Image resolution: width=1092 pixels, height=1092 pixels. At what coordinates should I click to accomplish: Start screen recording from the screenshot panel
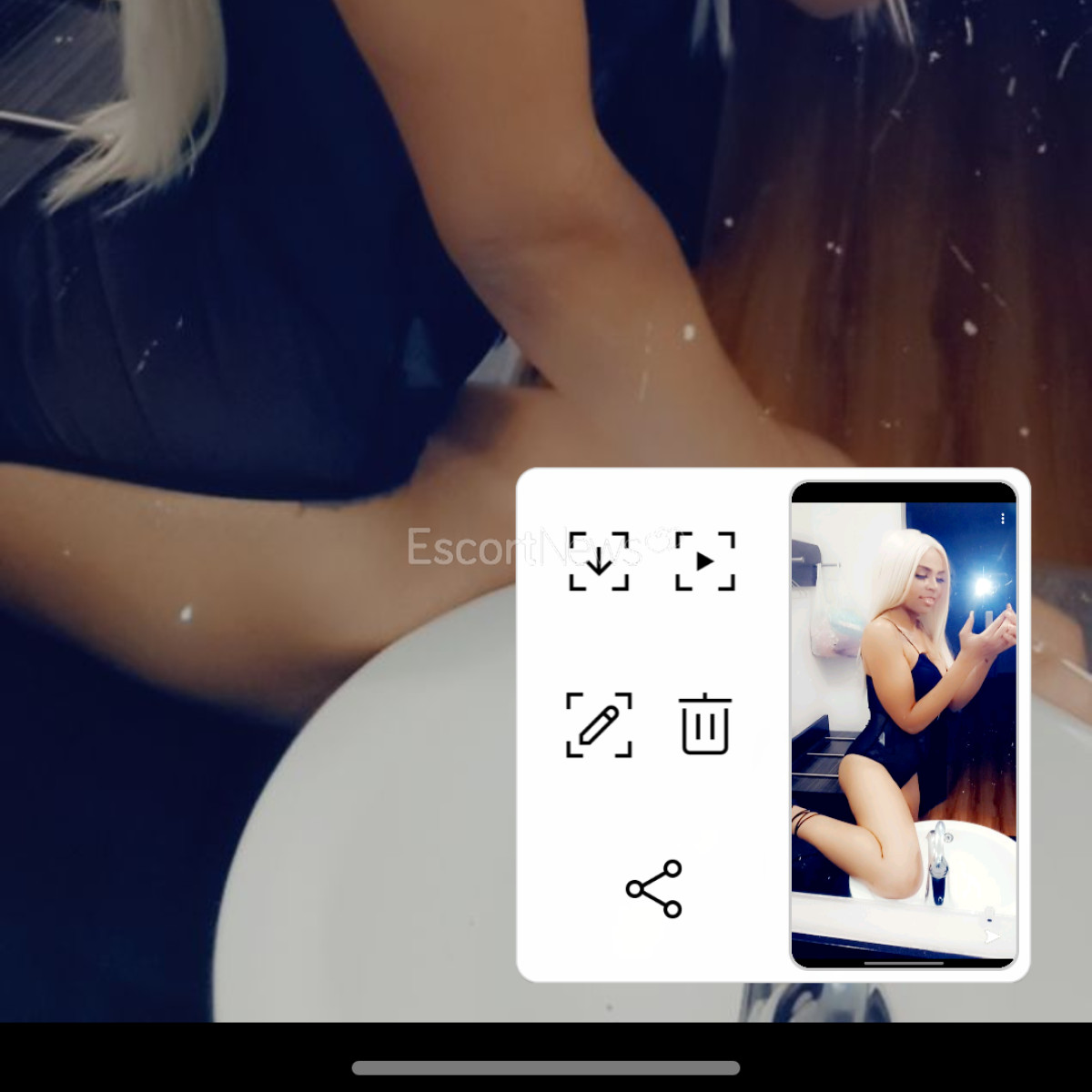click(x=705, y=561)
